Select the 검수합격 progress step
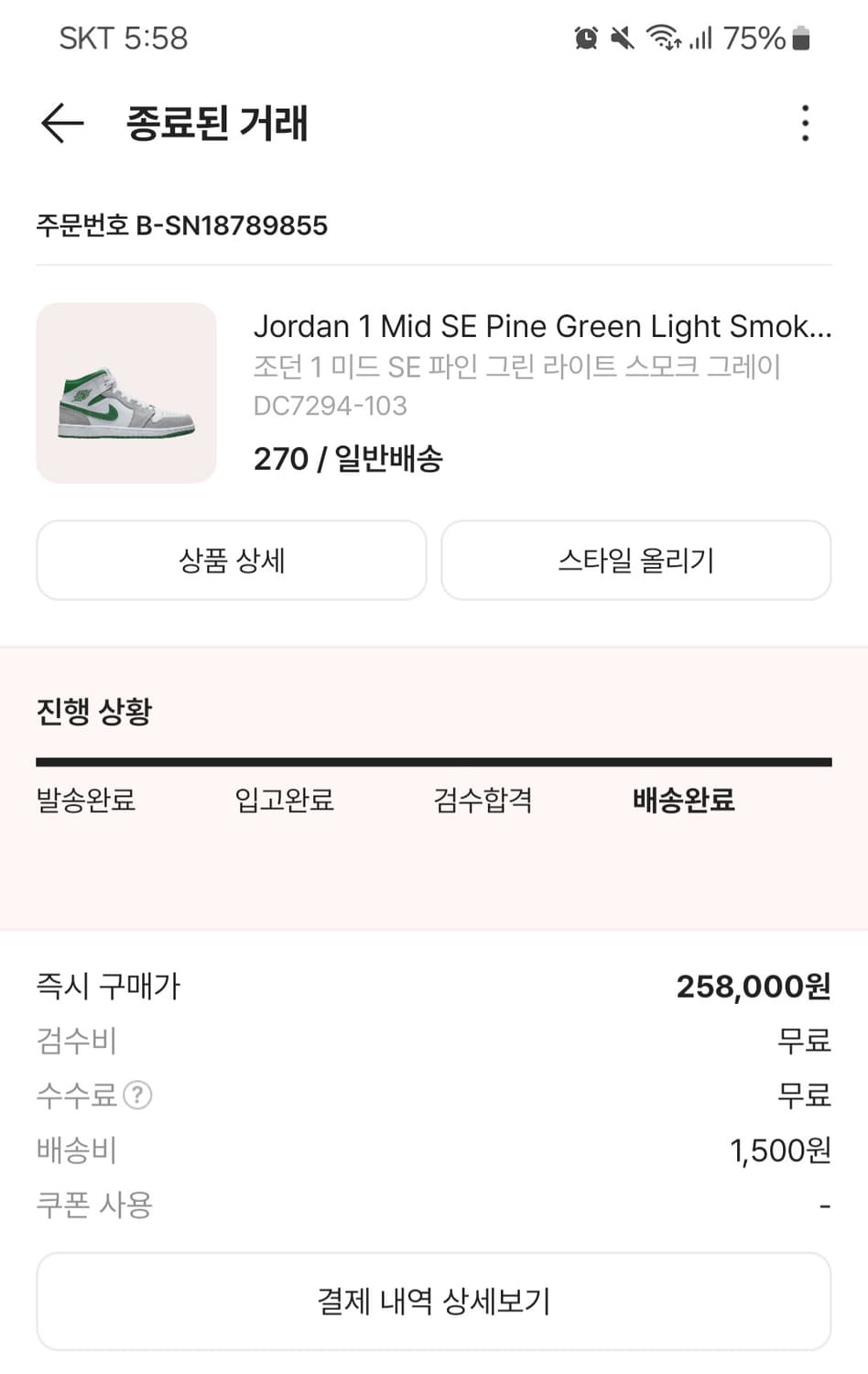 click(x=483, y=801)
